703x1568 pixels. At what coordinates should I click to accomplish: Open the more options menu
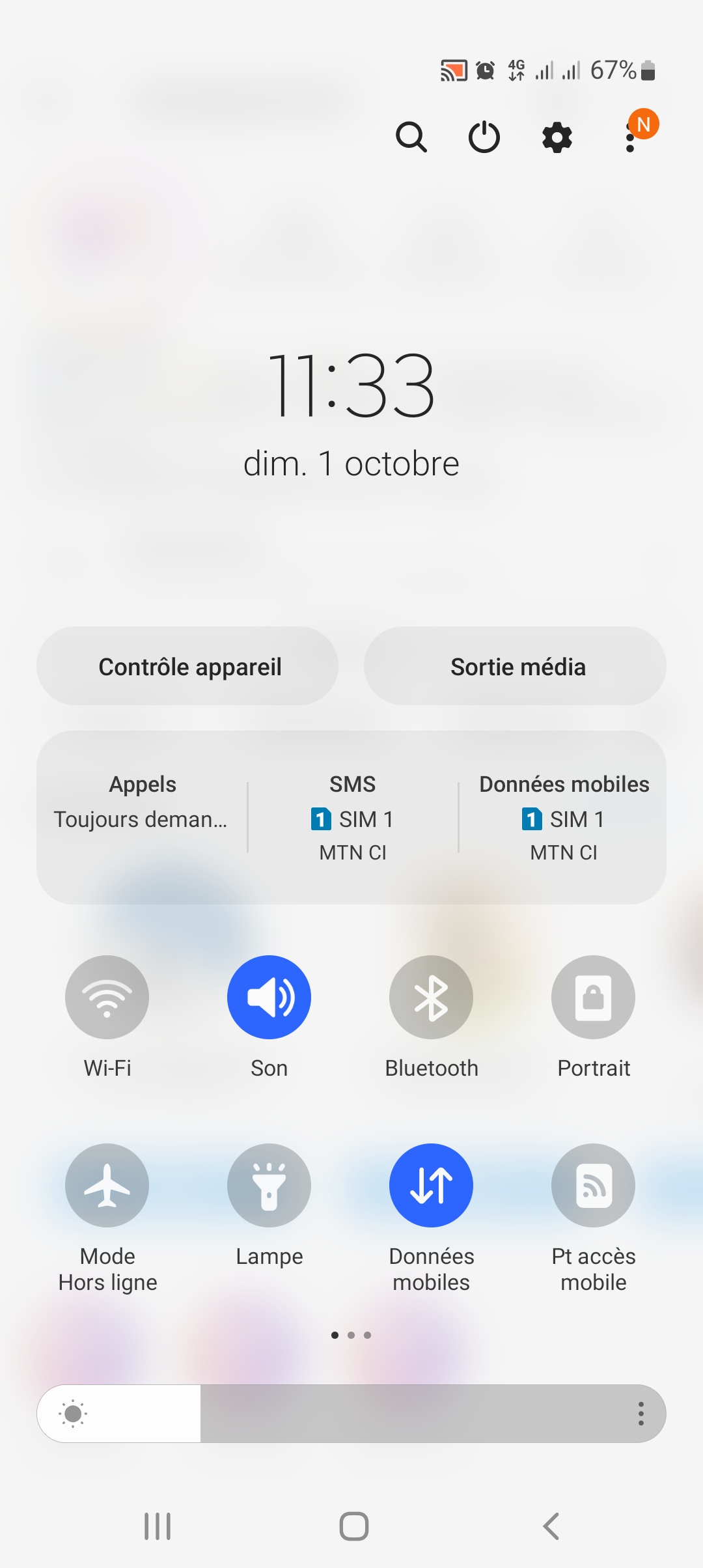point(630,137)
